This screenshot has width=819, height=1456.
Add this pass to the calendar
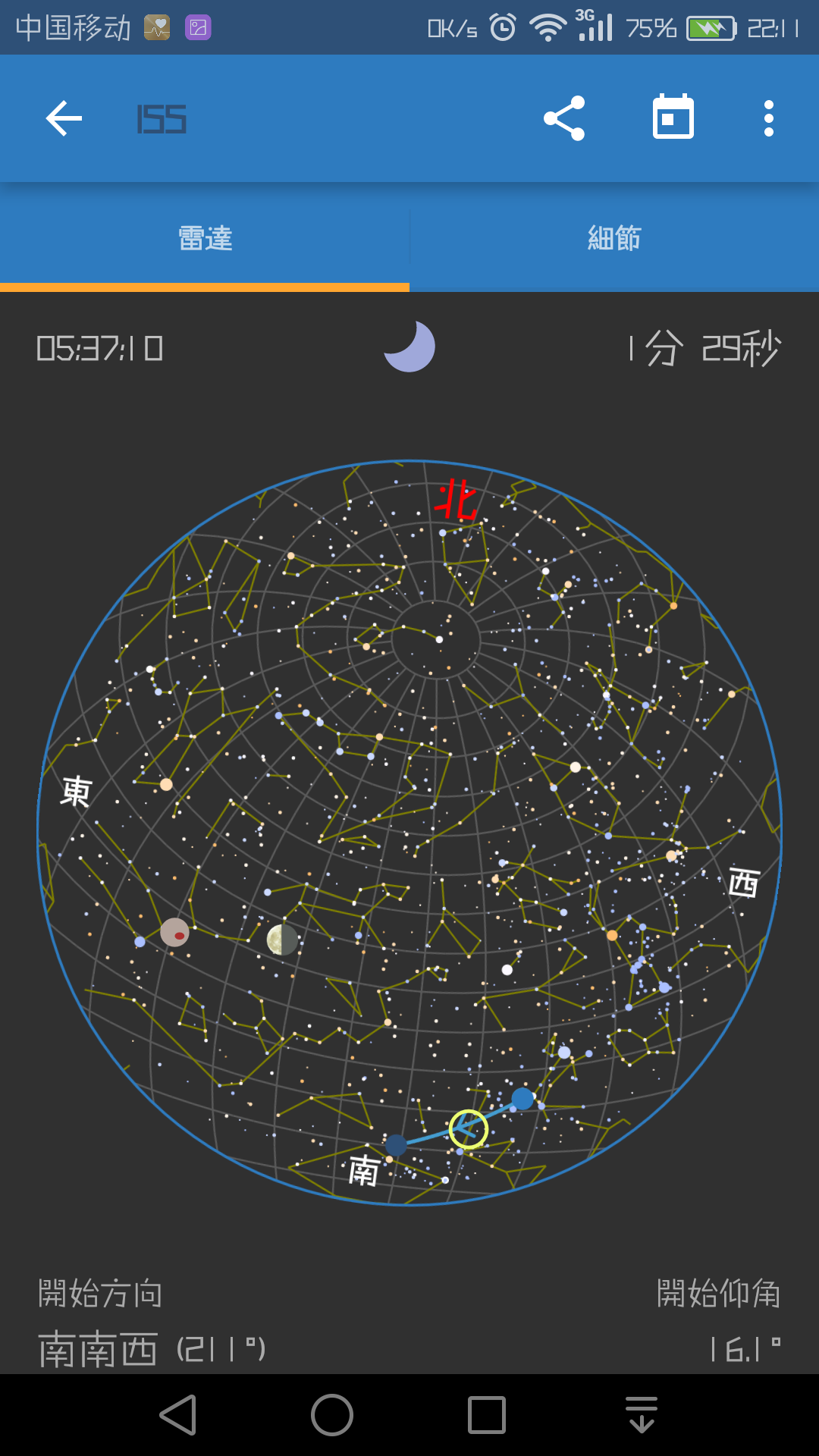coord(673,118)
